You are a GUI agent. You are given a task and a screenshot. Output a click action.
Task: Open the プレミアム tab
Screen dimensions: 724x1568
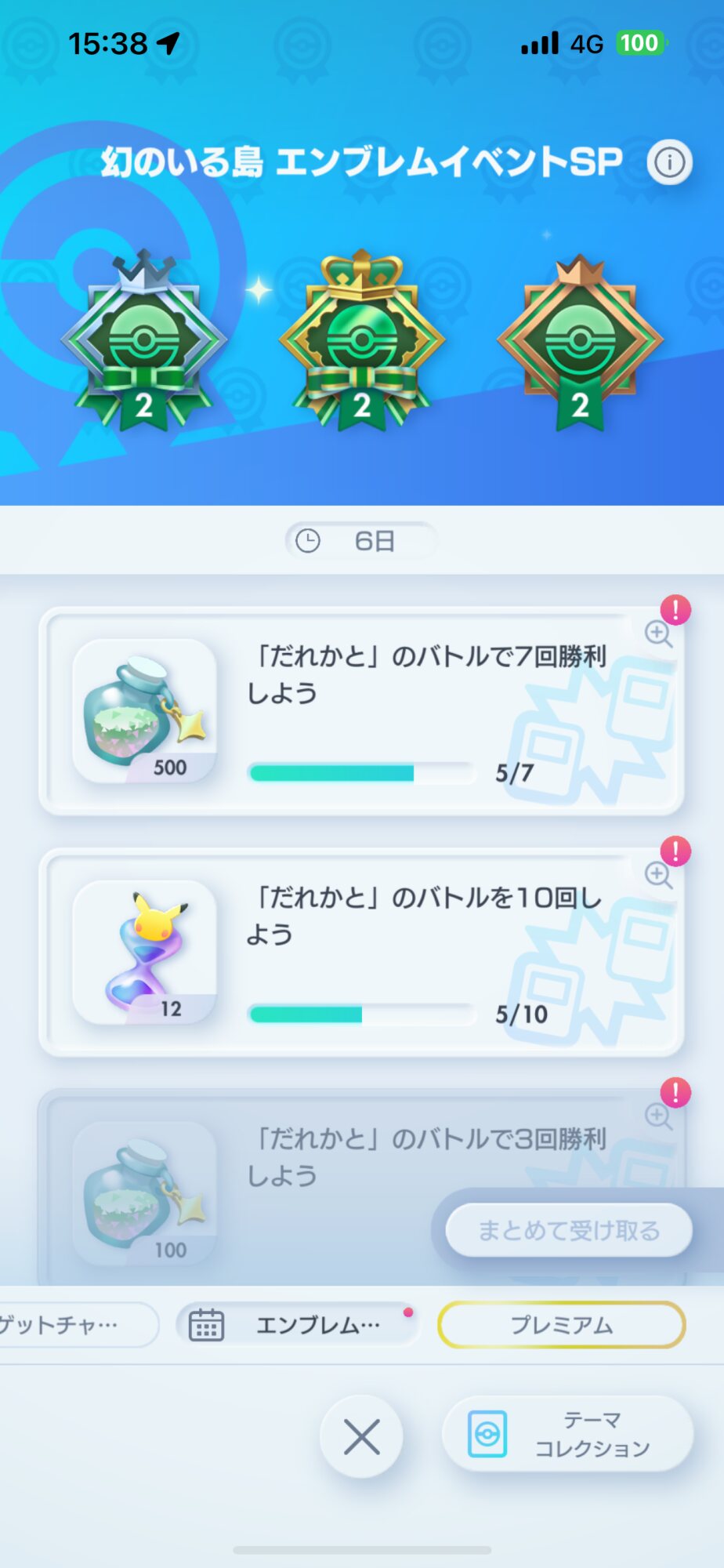pos(562,1325)
